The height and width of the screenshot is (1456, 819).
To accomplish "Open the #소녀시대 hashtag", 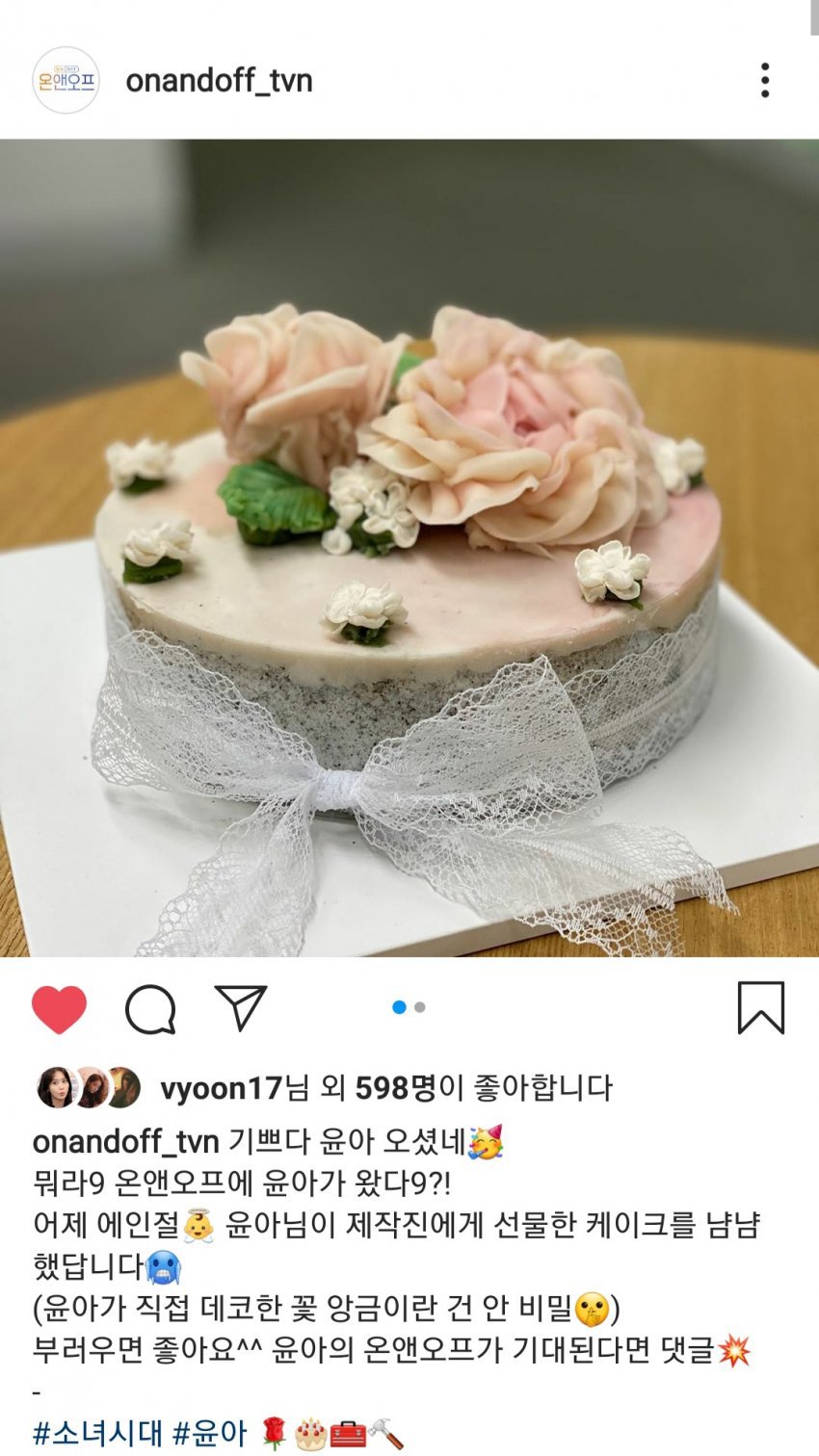I will tap(96, 1433).
